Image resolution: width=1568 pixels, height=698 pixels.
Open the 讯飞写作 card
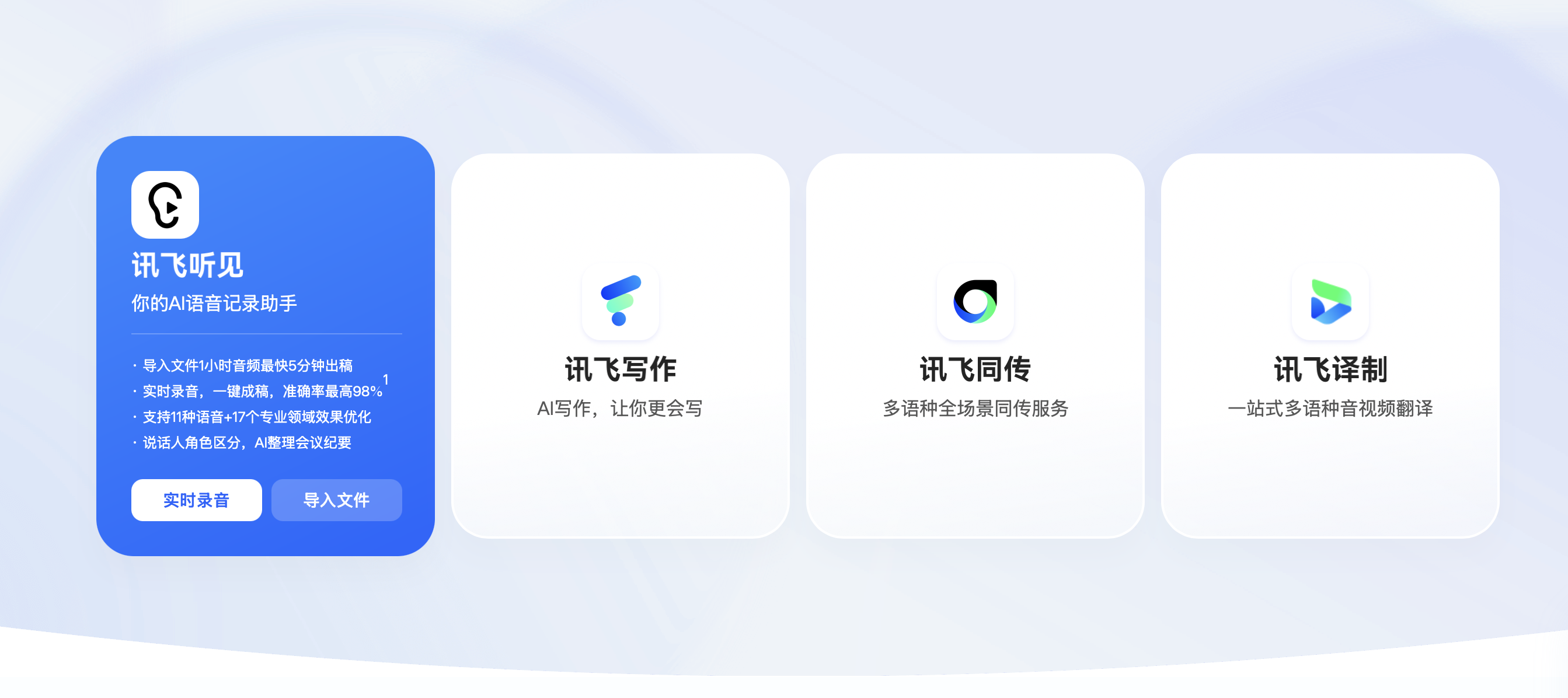pyautogui.click(x=621, y=345)
